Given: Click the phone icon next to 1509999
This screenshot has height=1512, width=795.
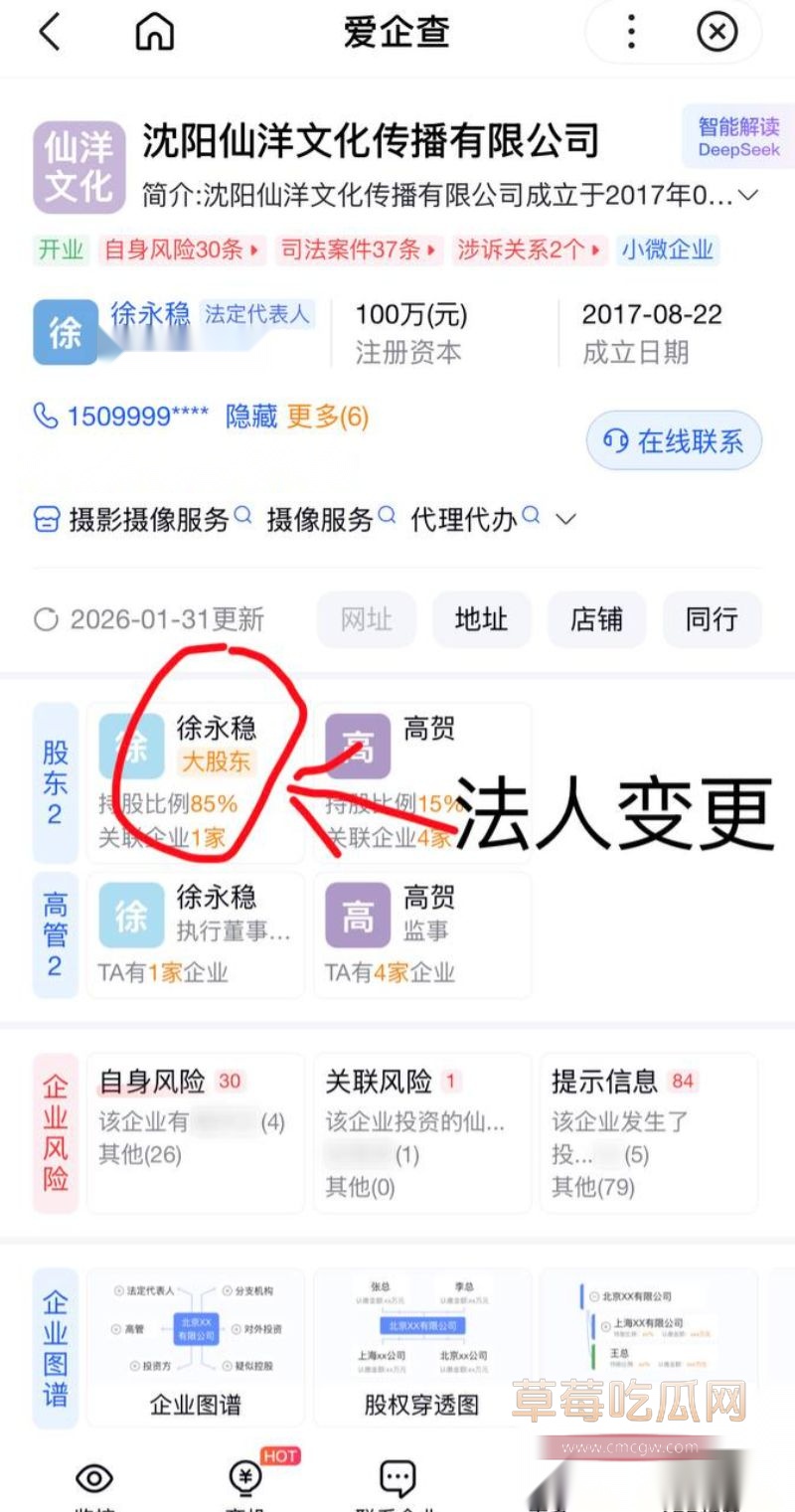Looking at the screenshot, I should point(47,417).
